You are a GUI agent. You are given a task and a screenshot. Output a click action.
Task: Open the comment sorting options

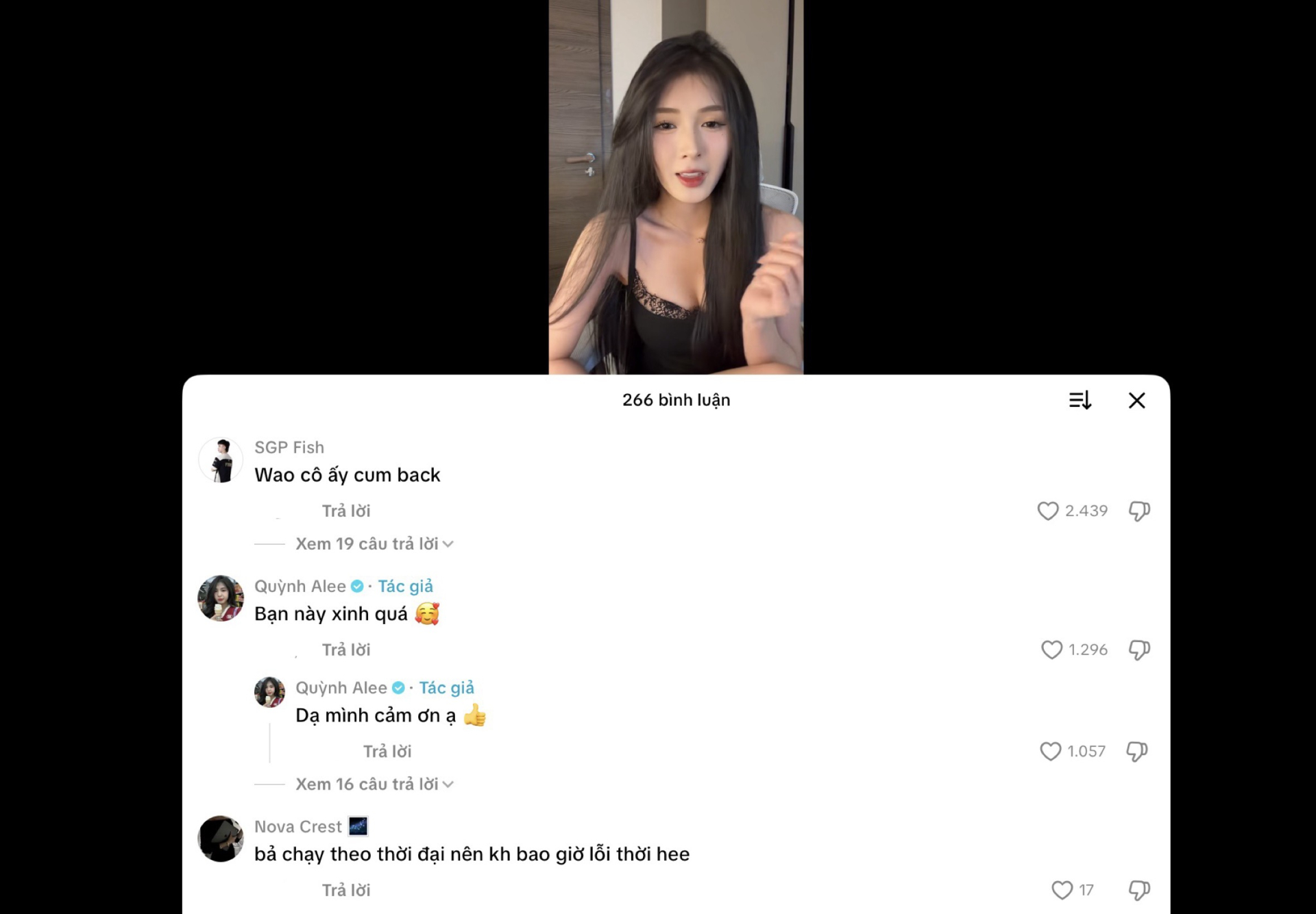pyautogui.click(x=1080, y=400)
